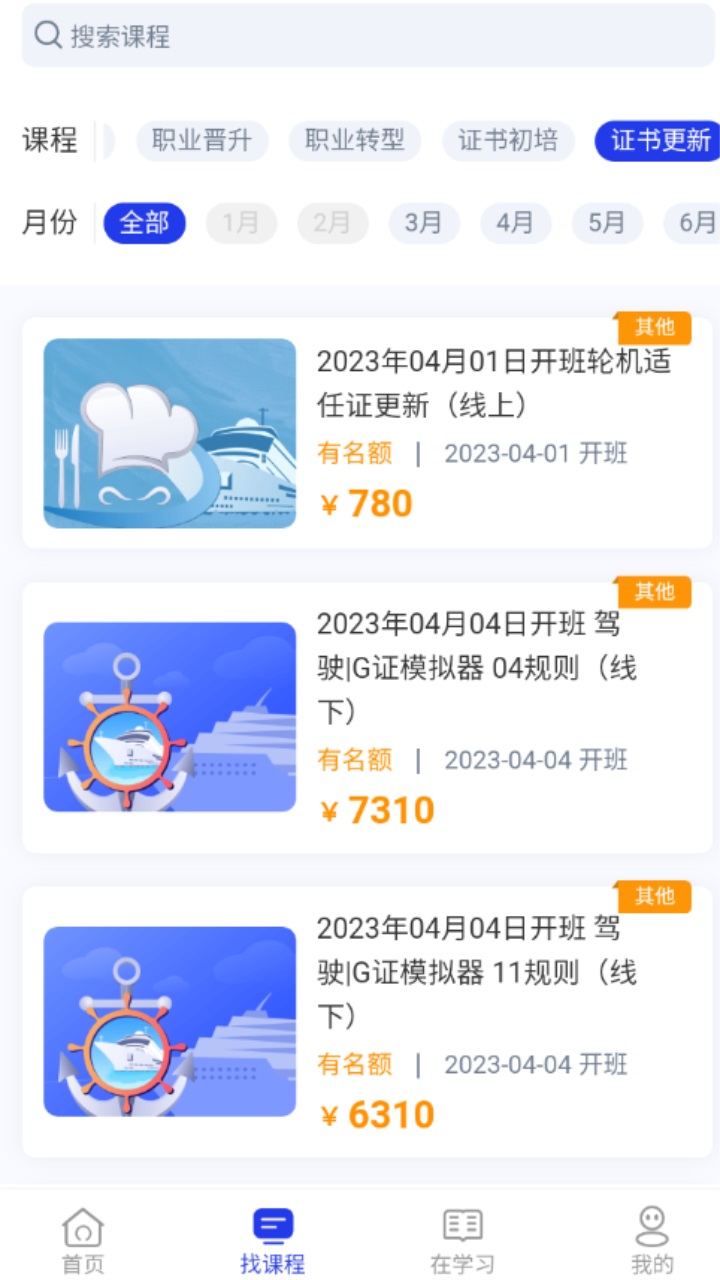Open the 在学习 tab
720x1280 pixels.
pyautogui.click(x=462, y=1240)
